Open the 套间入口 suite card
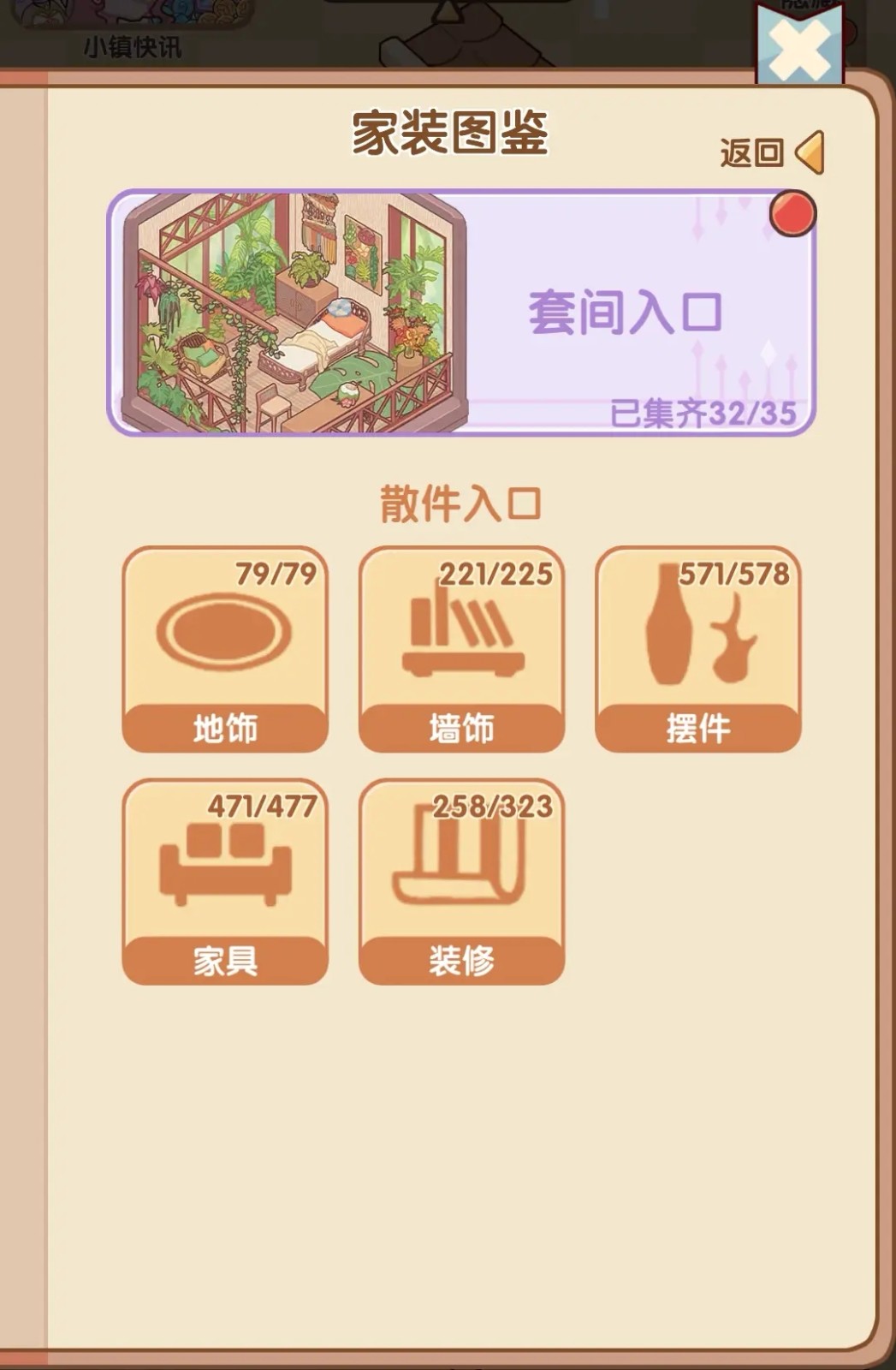Viewport: 896px width, 1370px height. (461, 313)
